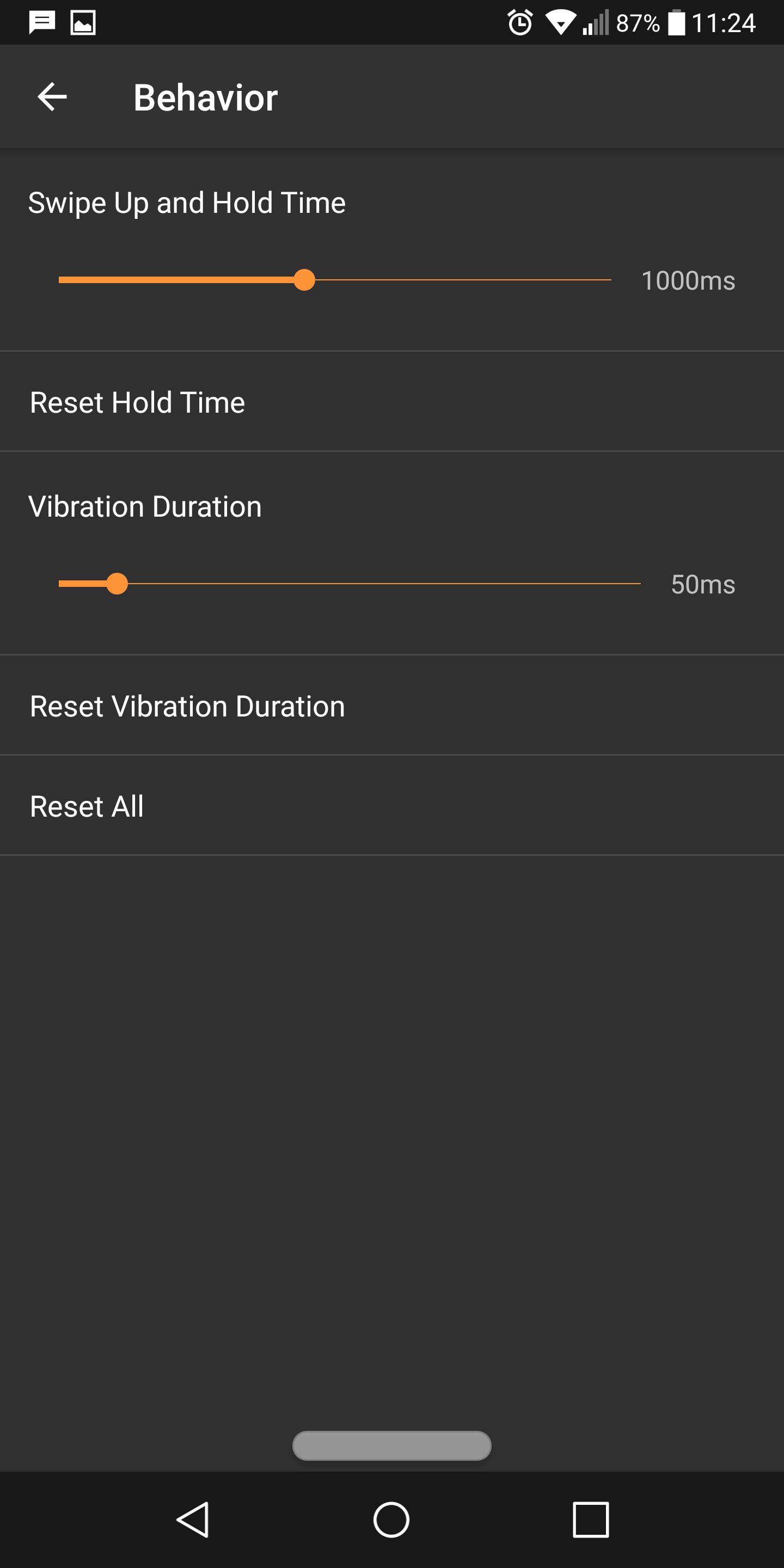Screen dimensions: 784x1568
Task: Choose Reset Vibration Duration
Action: click(x=392, y=706)
